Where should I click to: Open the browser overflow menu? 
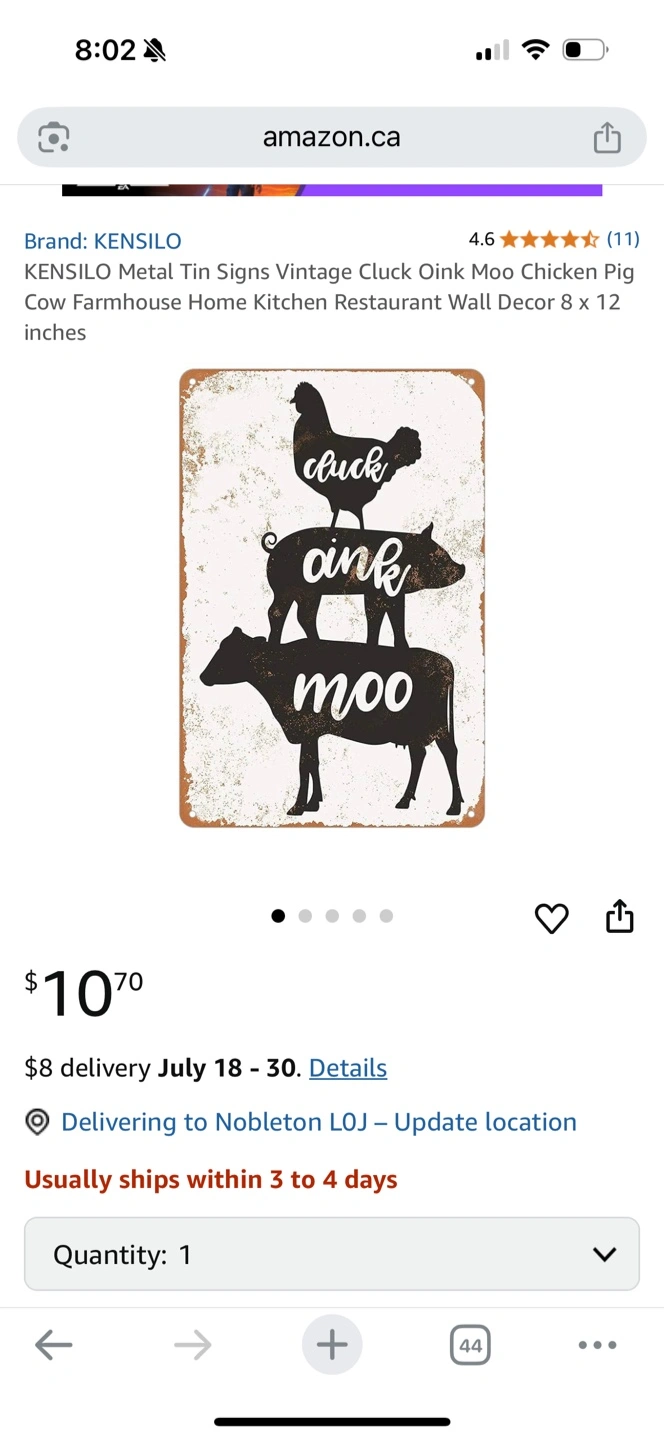pos(597,1345)
